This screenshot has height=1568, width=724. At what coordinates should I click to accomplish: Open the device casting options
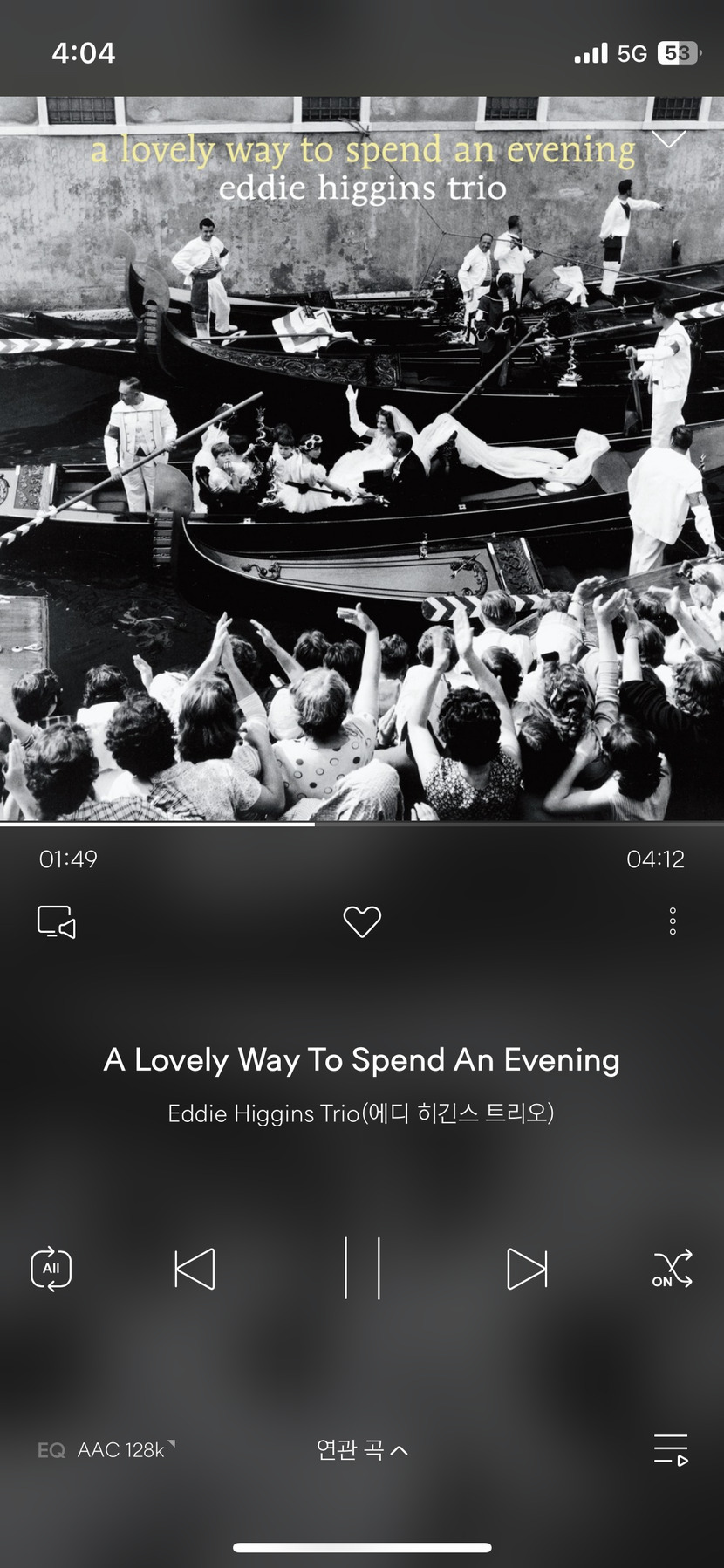(x=57, y=922)
